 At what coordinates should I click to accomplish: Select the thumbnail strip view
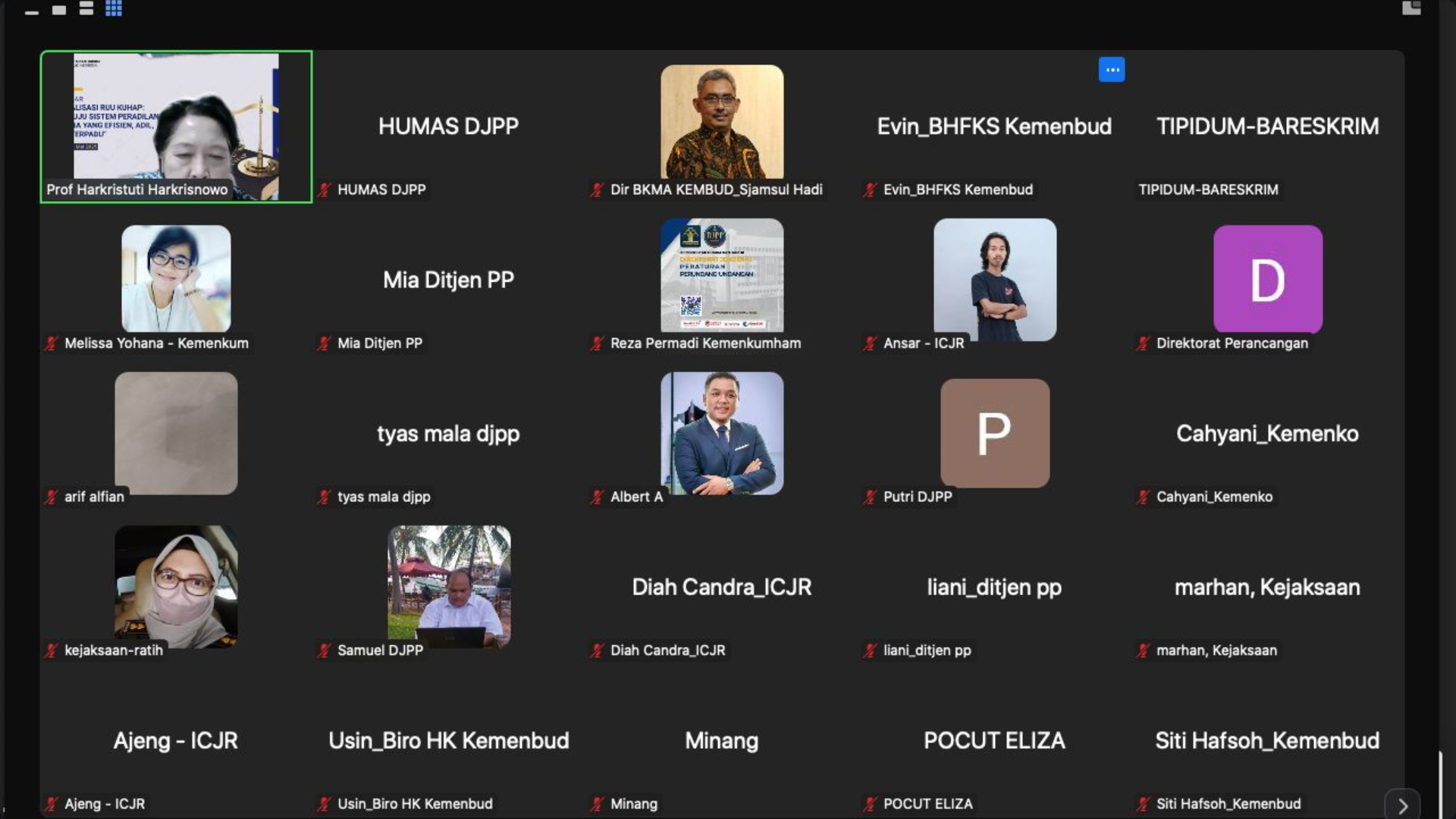coord(86,9)
